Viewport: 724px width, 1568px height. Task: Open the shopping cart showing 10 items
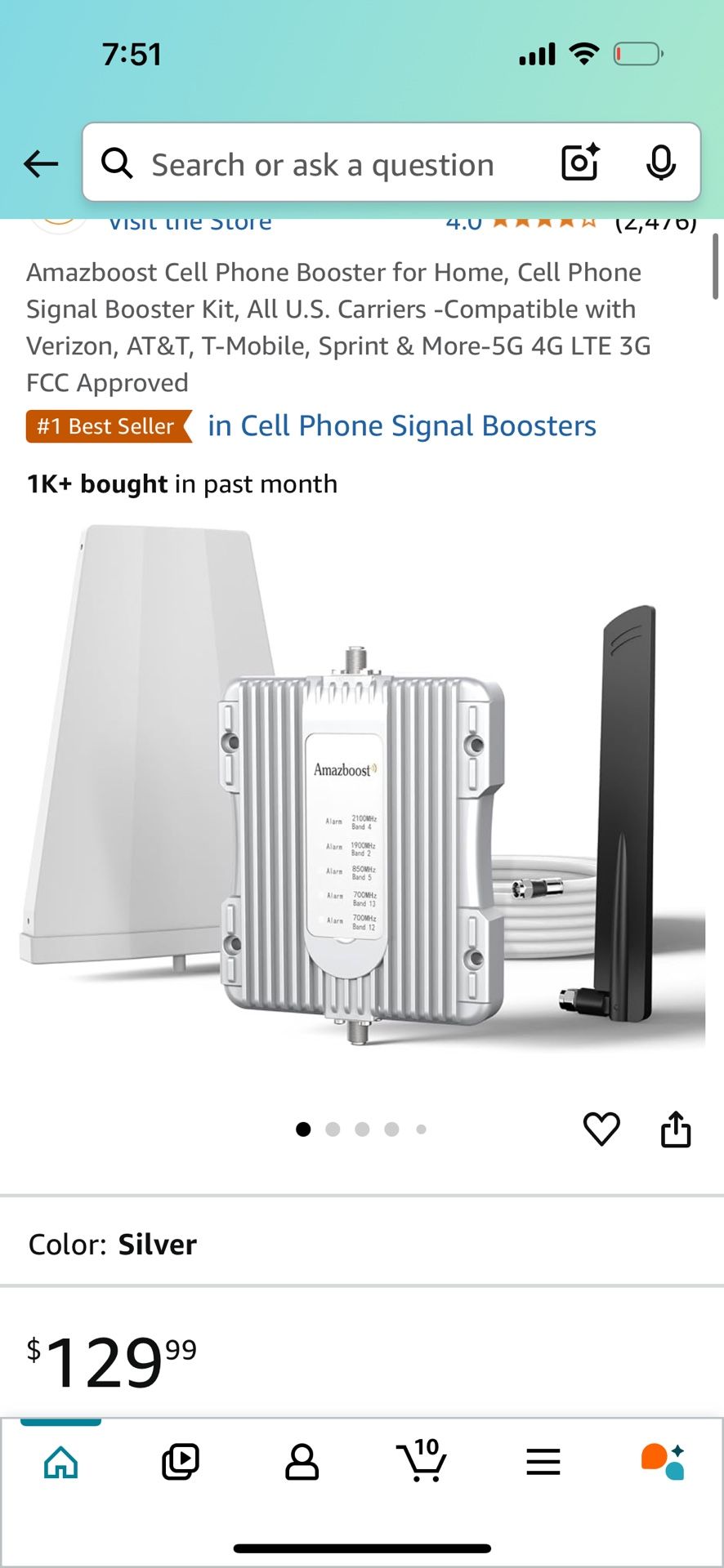[x=422, y=1462]
